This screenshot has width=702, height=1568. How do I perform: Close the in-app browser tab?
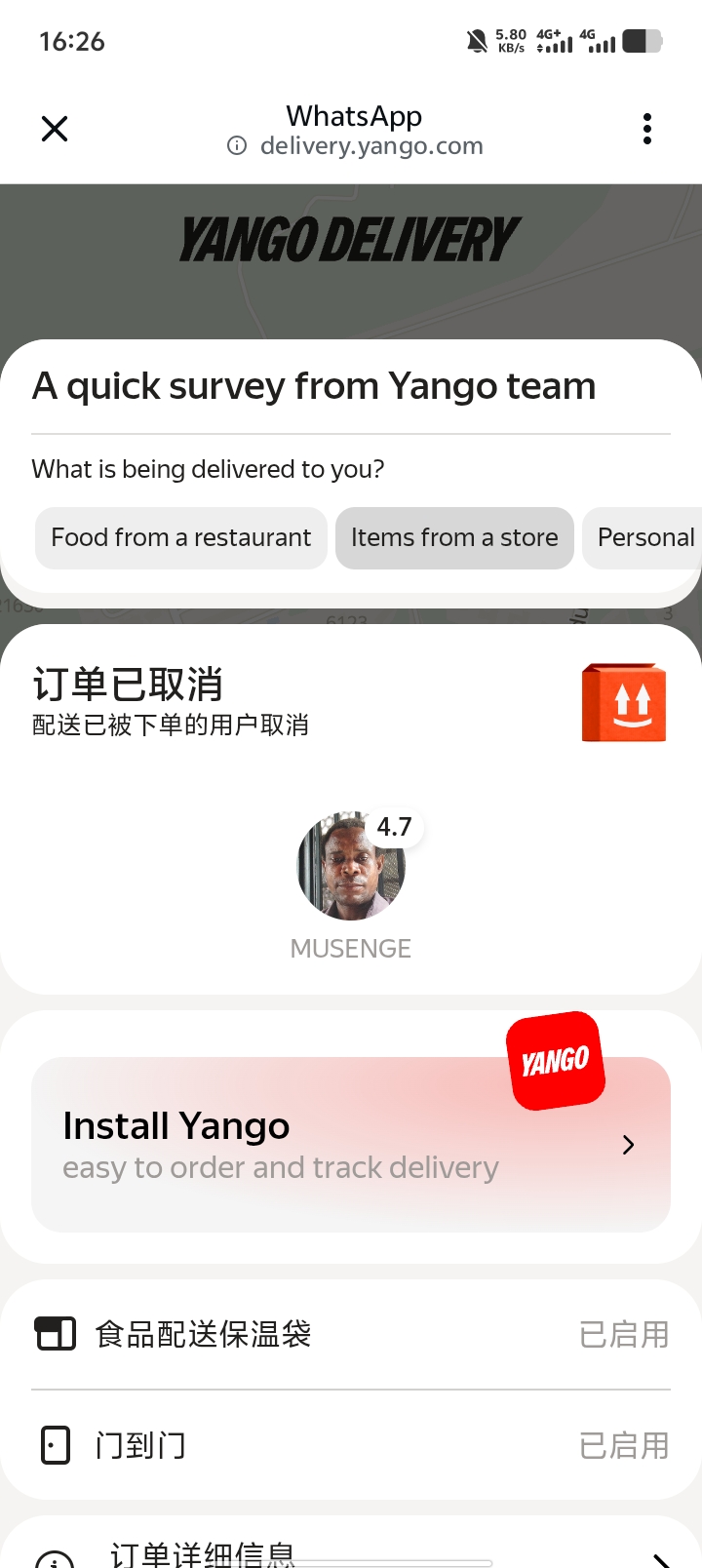[x=55, y=129]
